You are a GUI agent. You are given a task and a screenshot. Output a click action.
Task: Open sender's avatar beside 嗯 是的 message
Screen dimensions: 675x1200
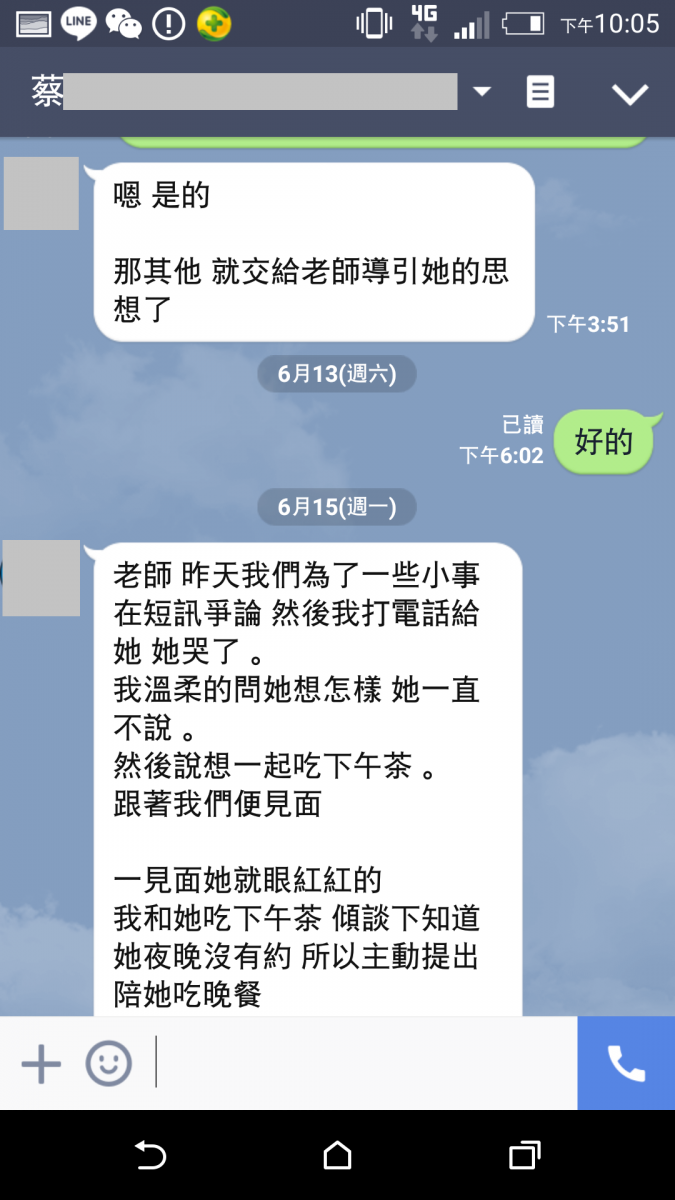41,193
